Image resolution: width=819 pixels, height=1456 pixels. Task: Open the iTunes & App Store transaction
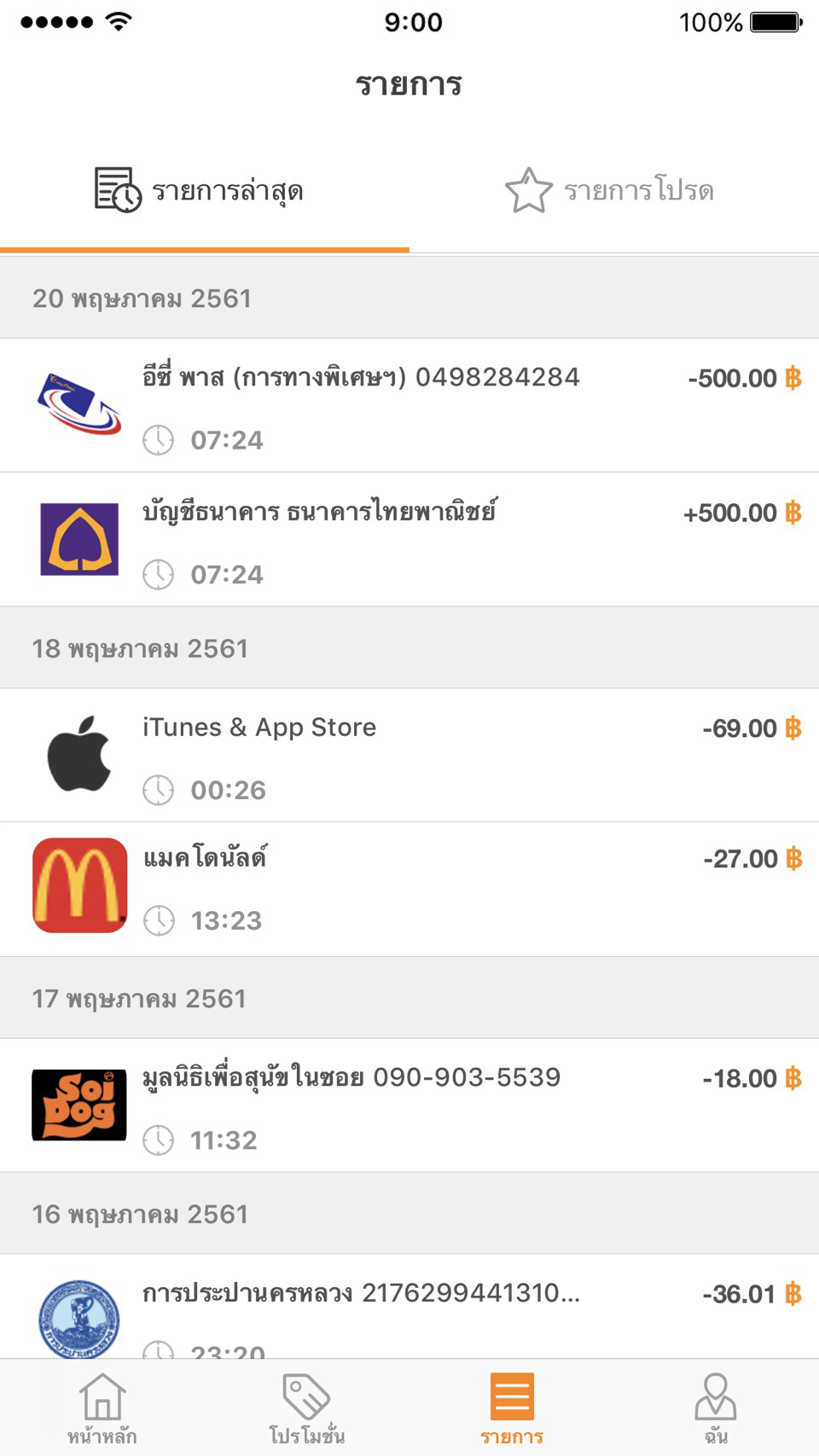point(409,756)
